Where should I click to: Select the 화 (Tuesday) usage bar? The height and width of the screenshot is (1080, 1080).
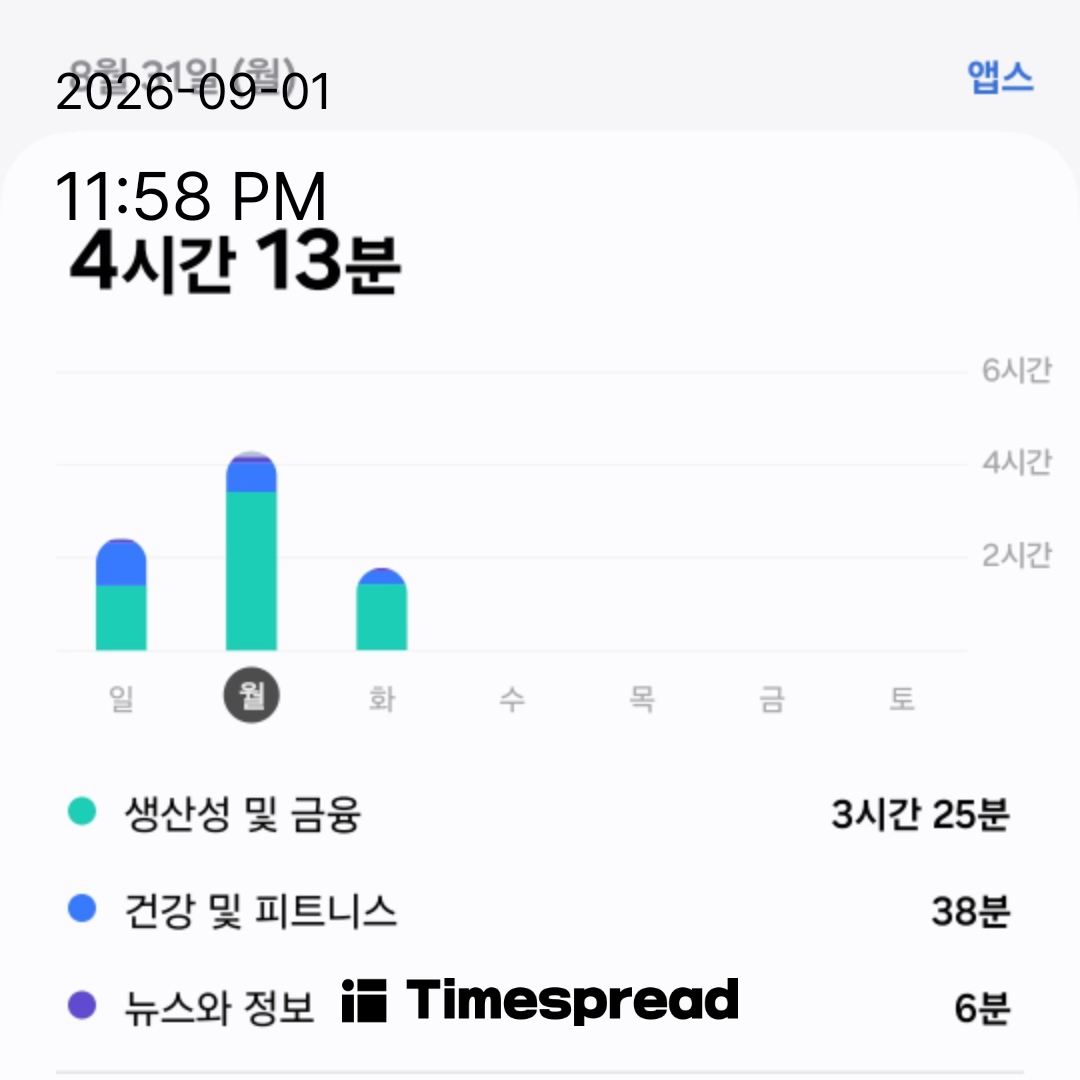pos(382,609)
